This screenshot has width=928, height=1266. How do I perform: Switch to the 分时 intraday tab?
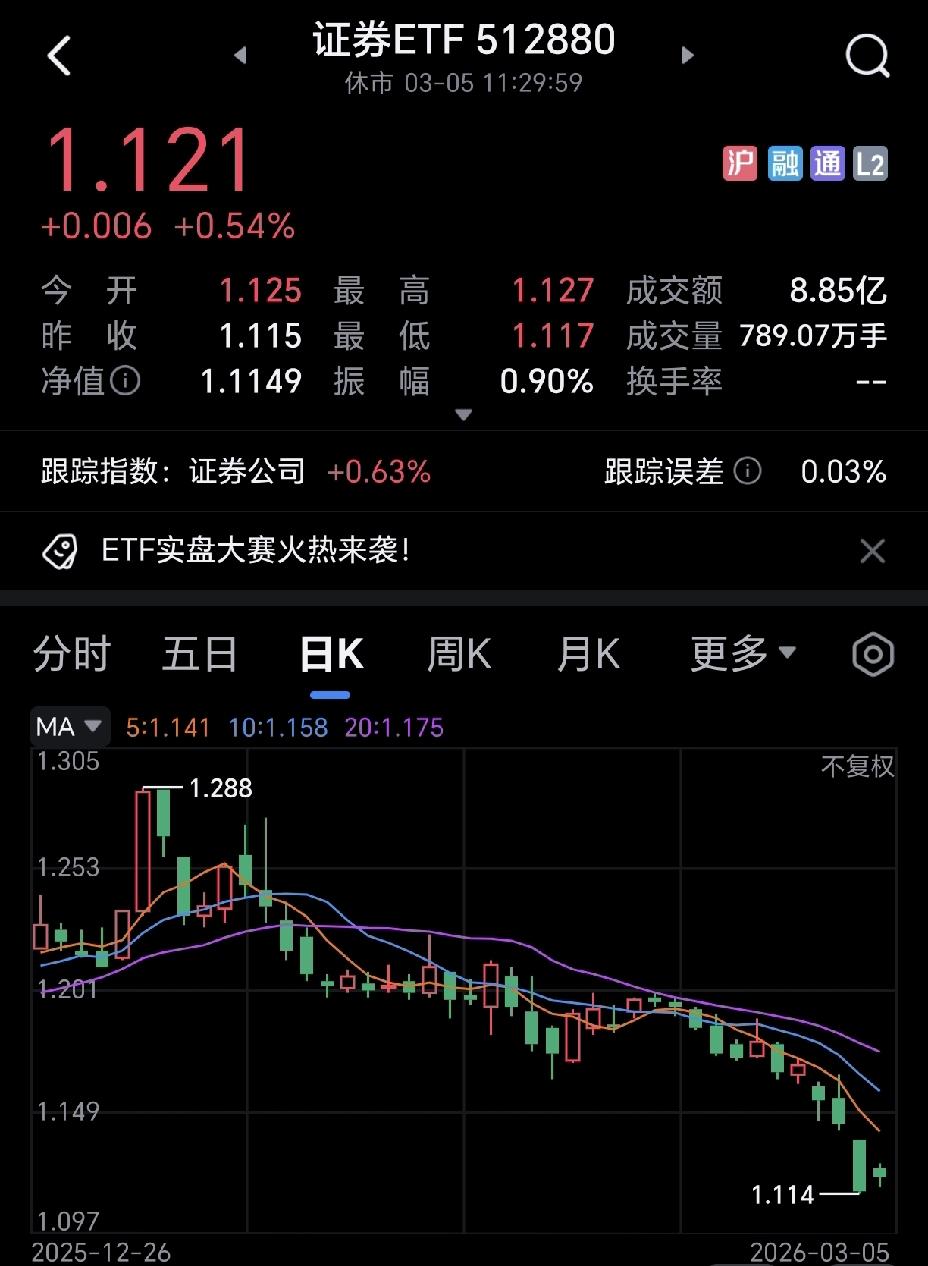point(73,653)
